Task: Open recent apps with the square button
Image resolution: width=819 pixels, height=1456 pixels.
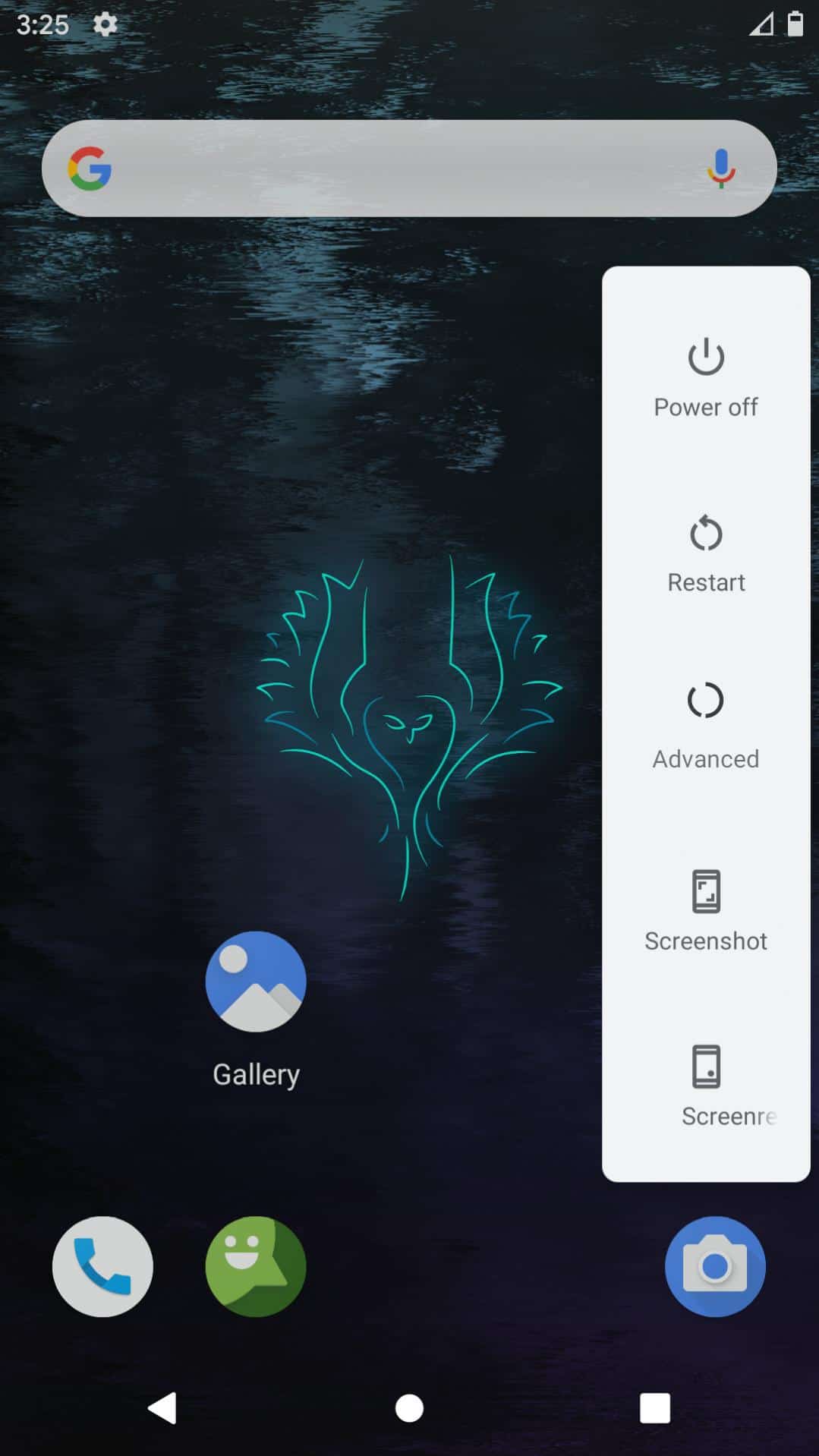Action: [x=655, y=1408]
